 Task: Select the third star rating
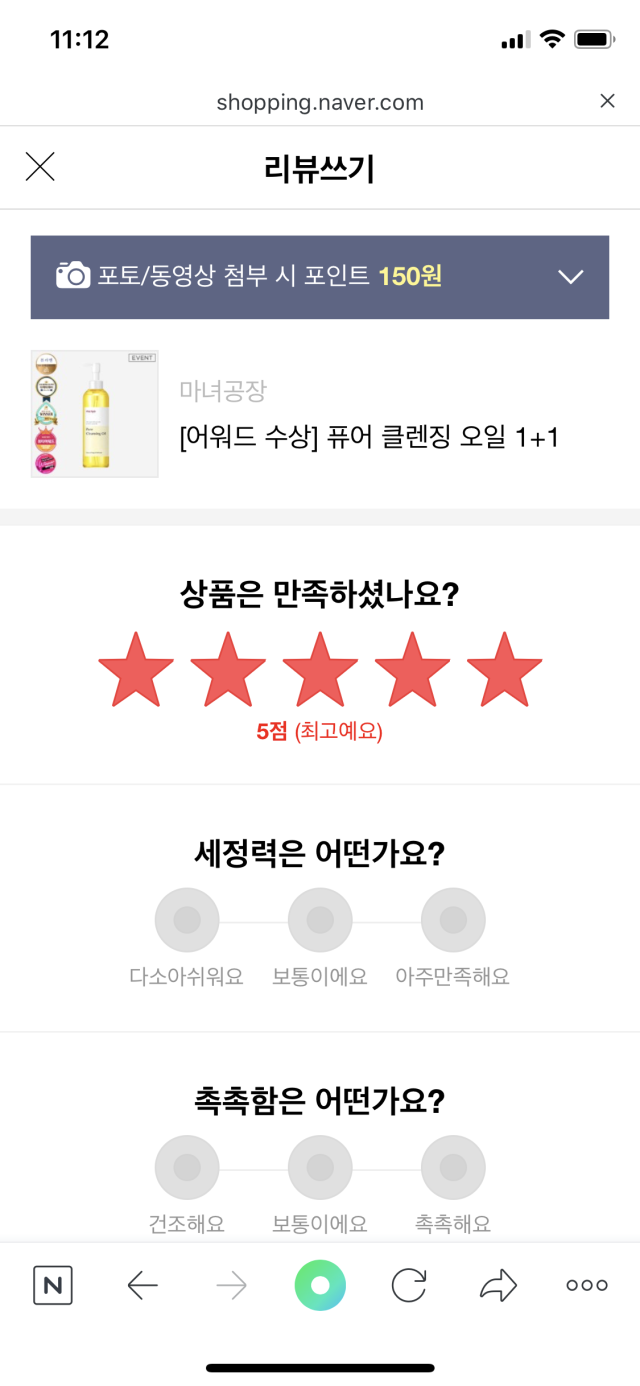tap(320, 669)
